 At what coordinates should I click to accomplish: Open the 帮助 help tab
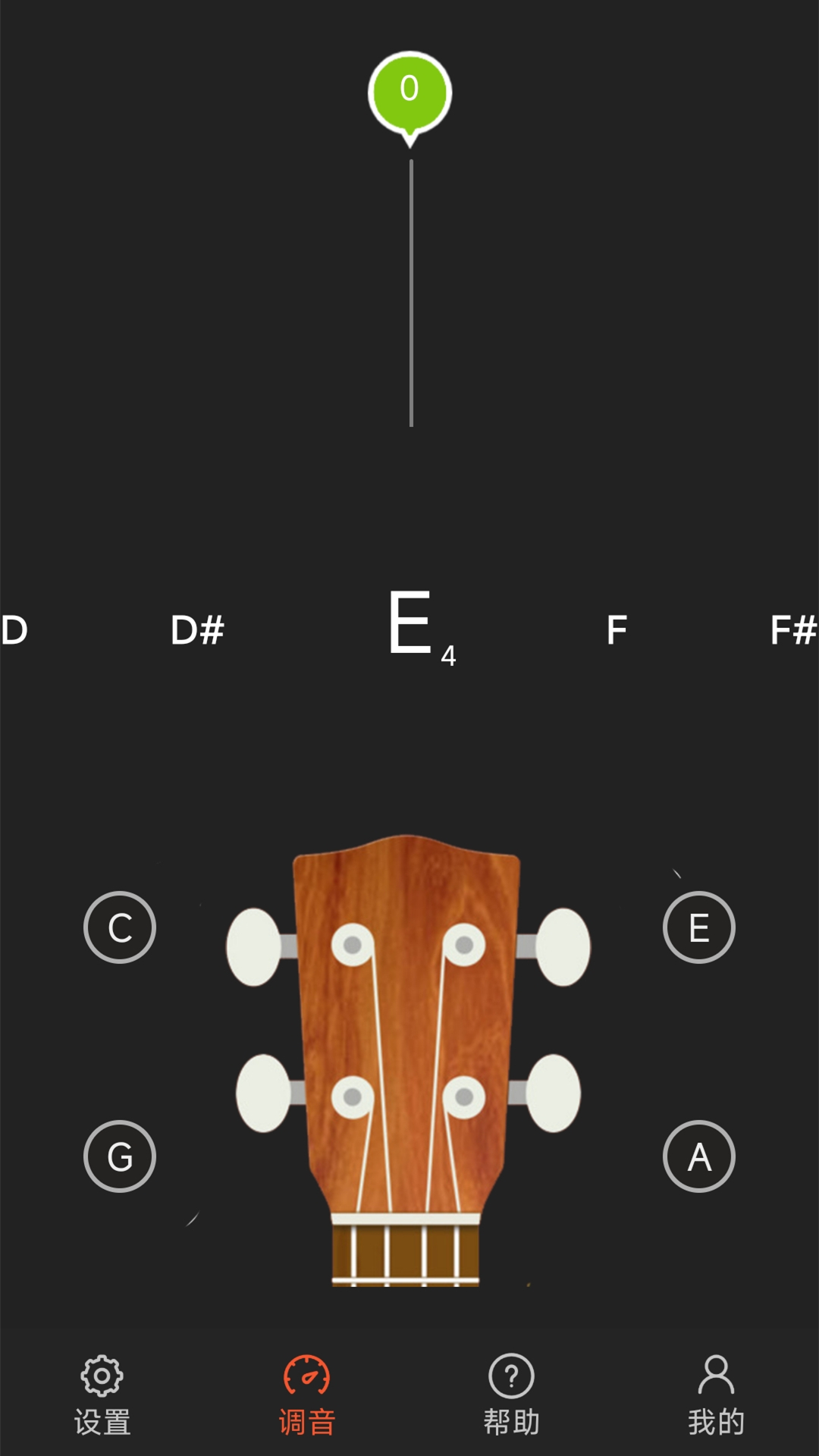click(512, 1395)
